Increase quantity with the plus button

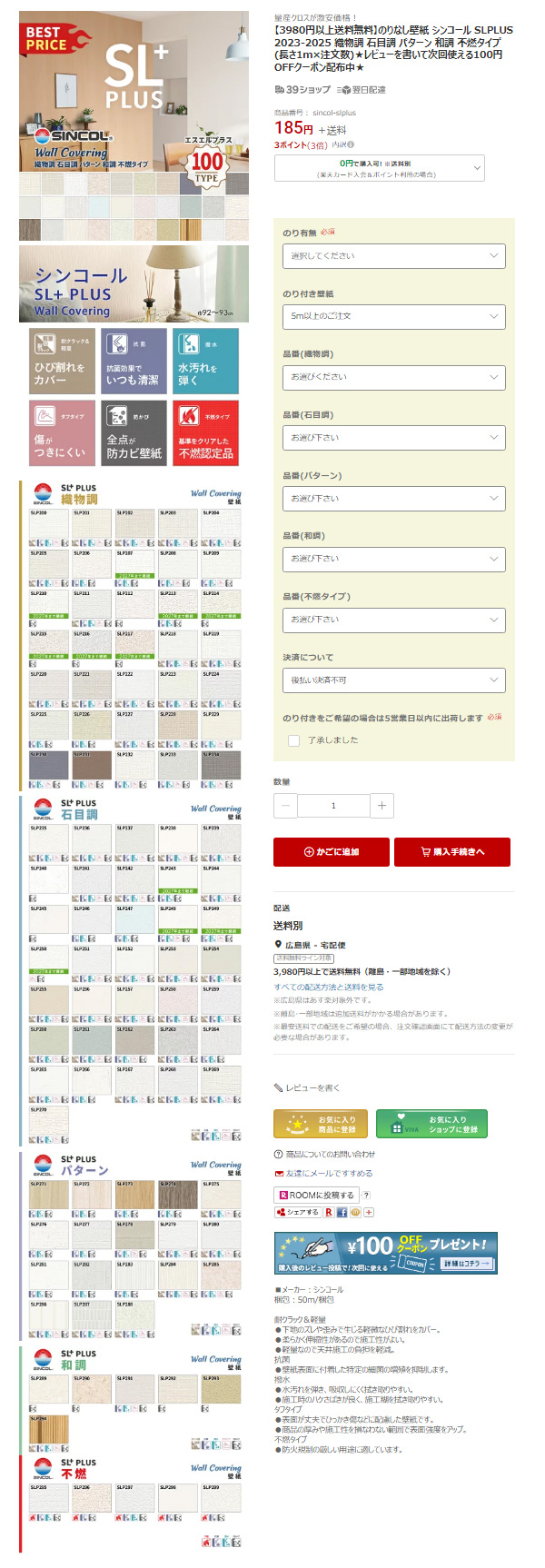pyautogui.click(x=381, y=806)
